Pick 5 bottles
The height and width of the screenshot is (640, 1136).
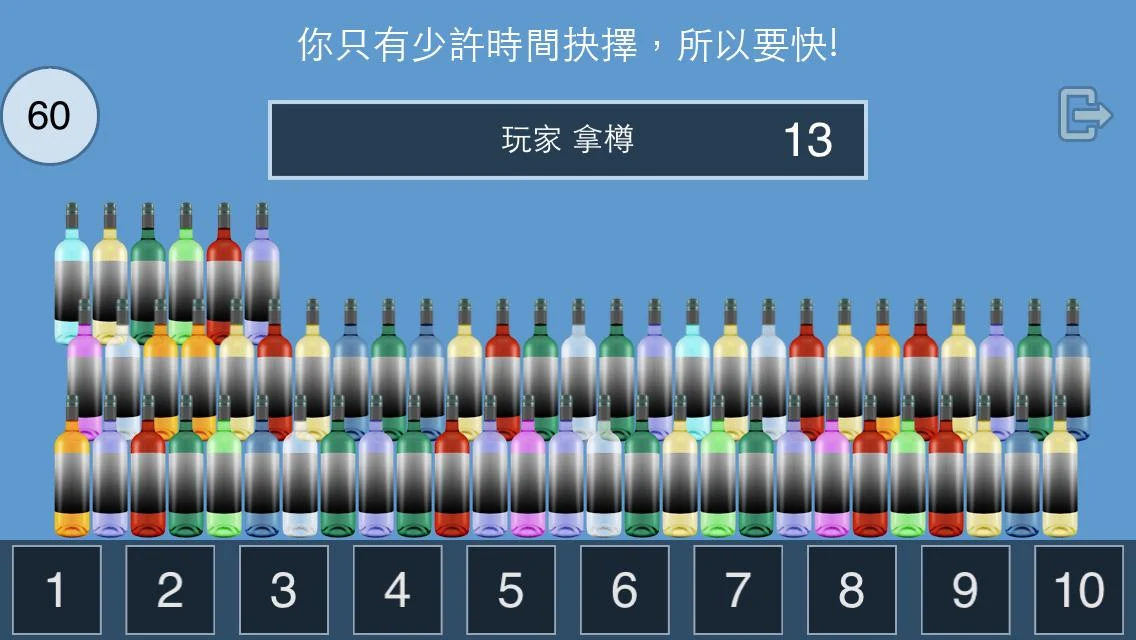click(511, 590)
